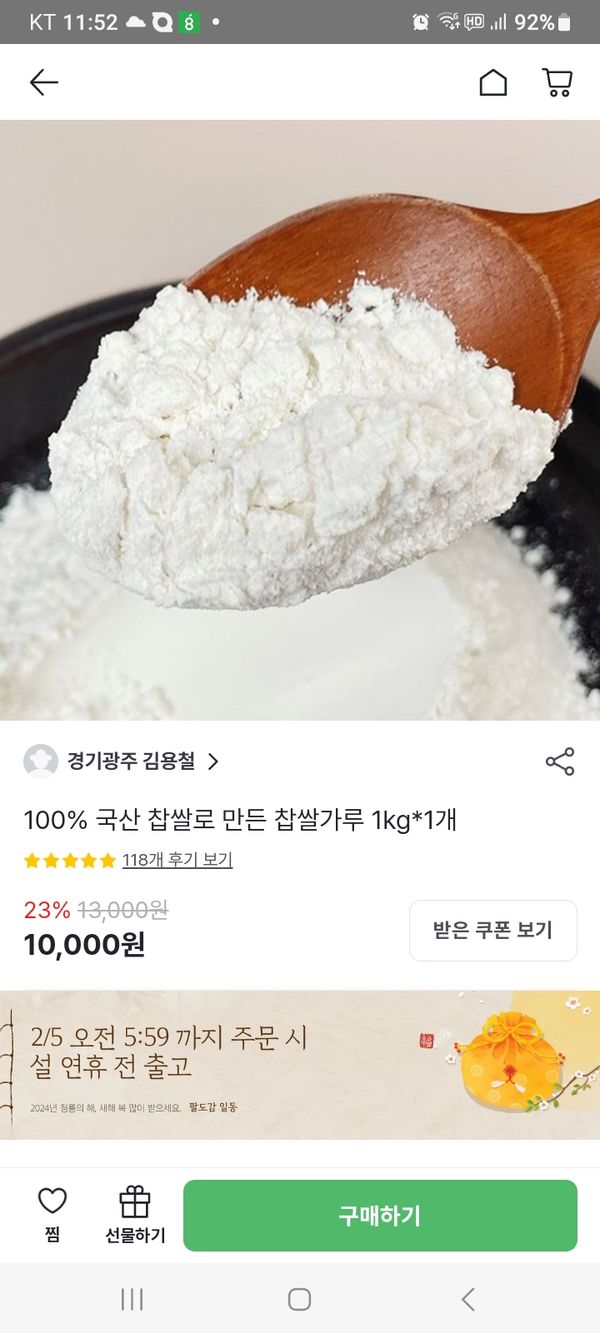Share this glutinous rice flour product
600x1333 pixels.
pos(560,762)
